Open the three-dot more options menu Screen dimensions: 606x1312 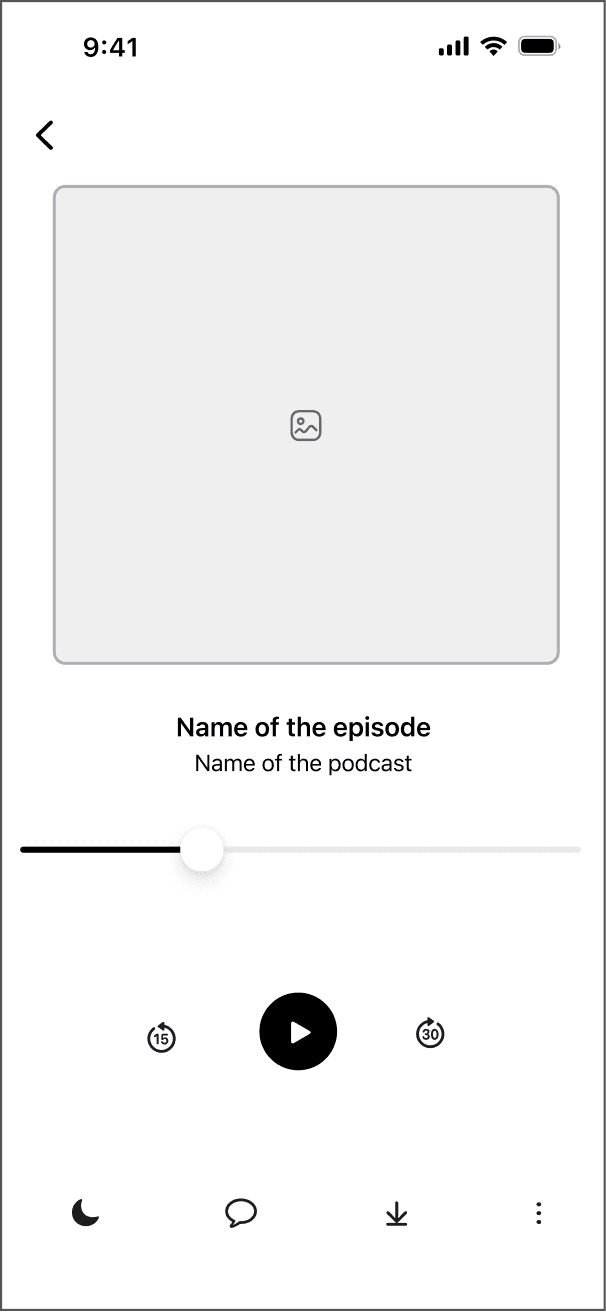tap(538, 1213)
